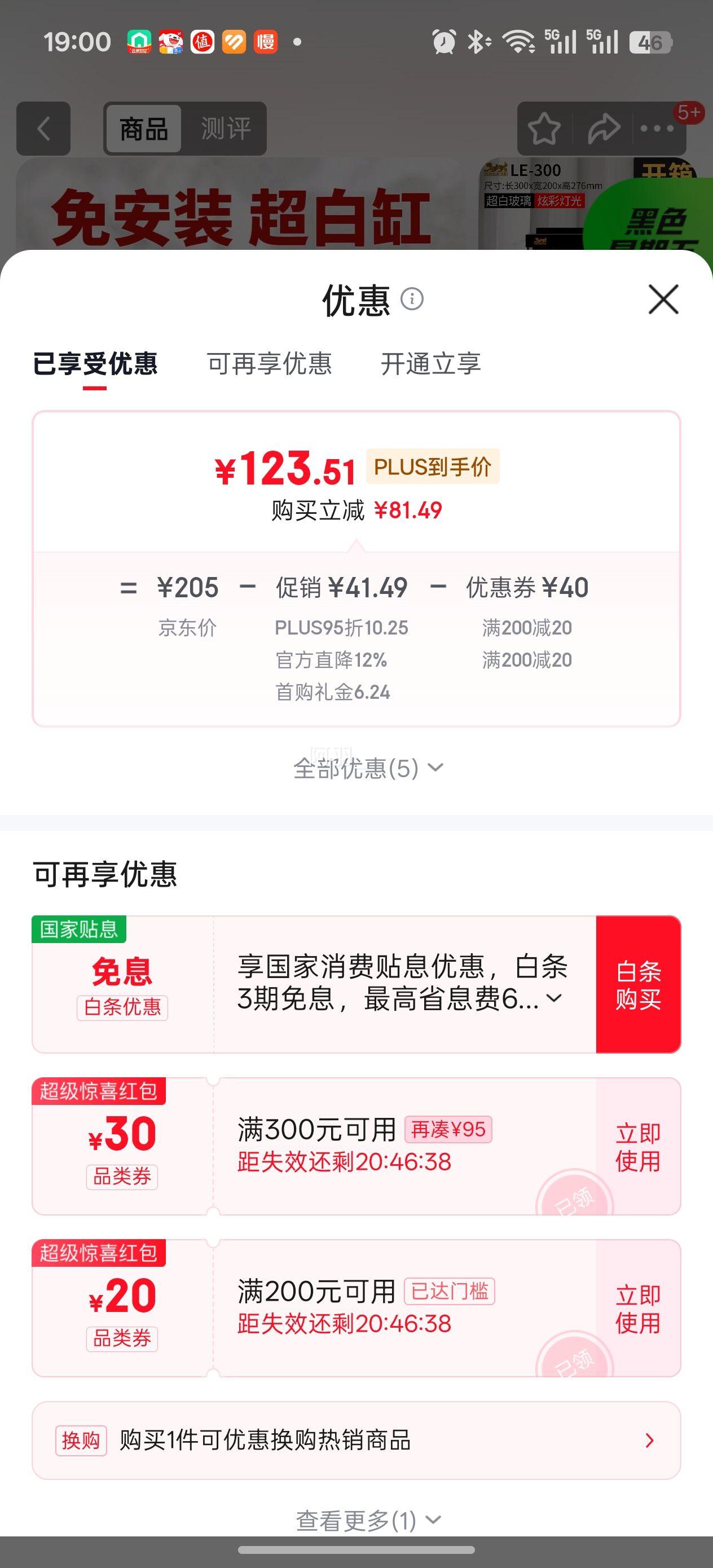Screen dimensions: 713x1568
Task: Expand the 白条3期免息 description chevron
Action: point(555,998)
